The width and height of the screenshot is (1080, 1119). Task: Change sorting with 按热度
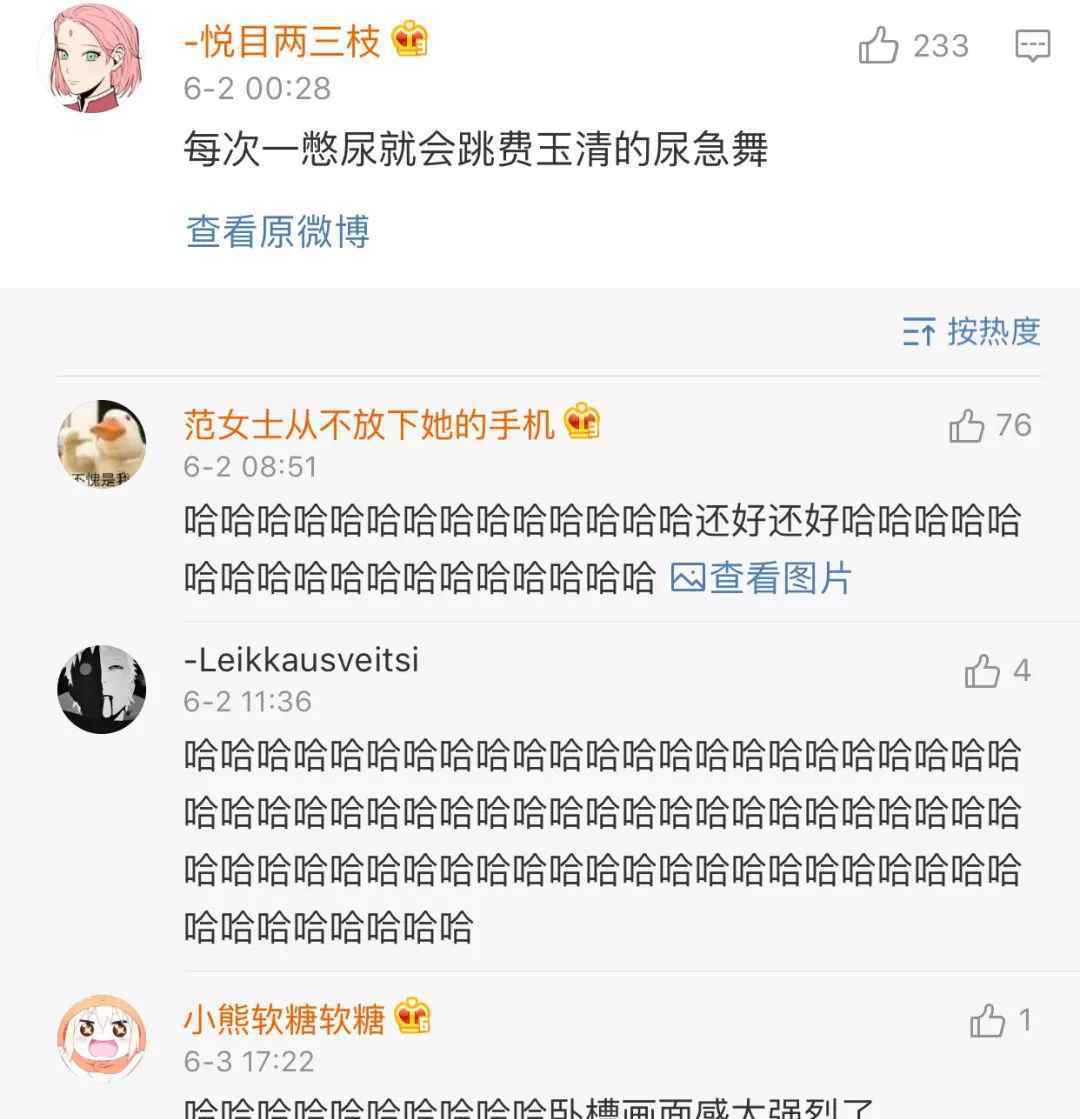971,331
